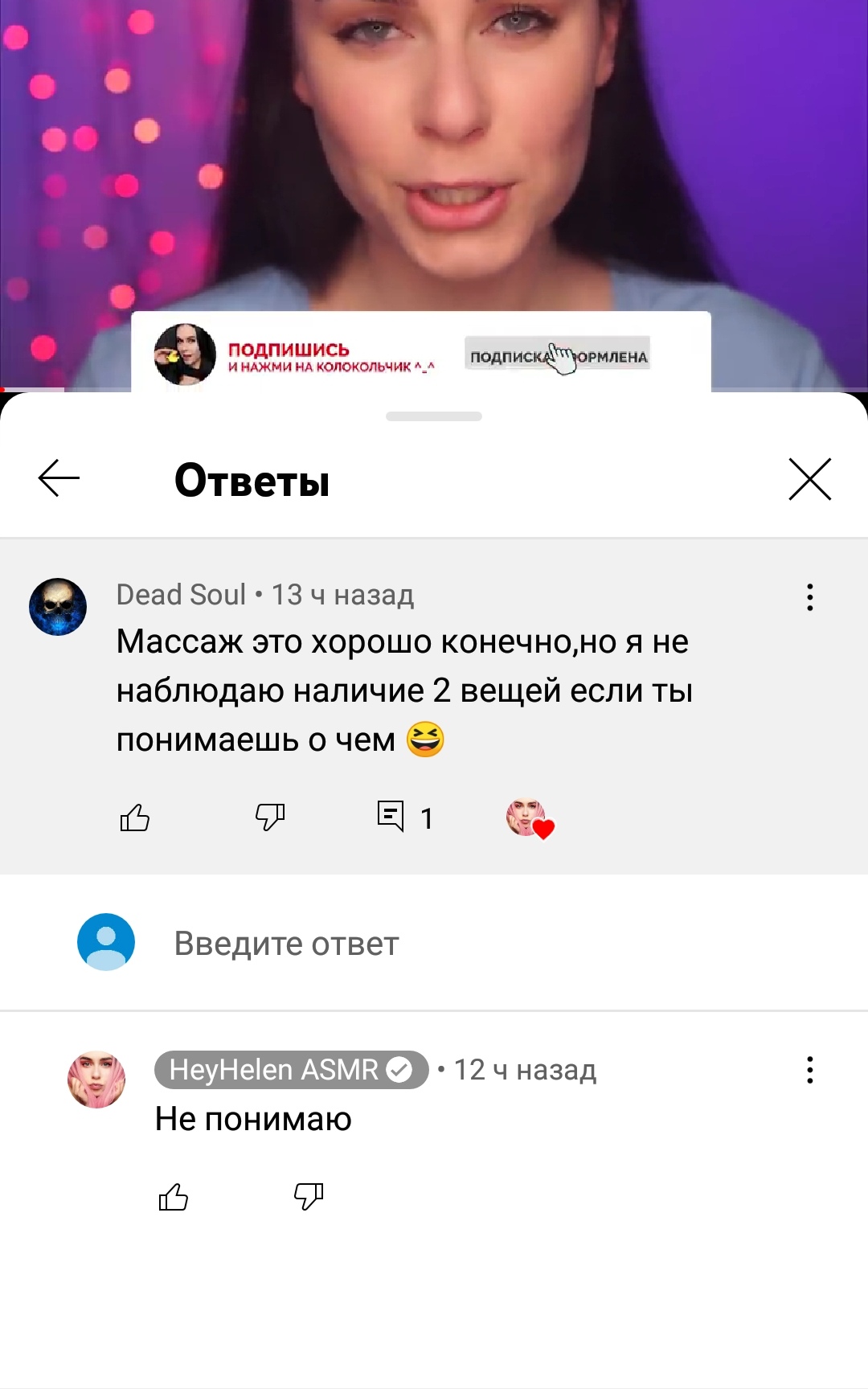The height and width of the screenshot is (1389, 868).
Task: Tap the video player above the replies
Action: pyautogui.click(x=434, y=161)
